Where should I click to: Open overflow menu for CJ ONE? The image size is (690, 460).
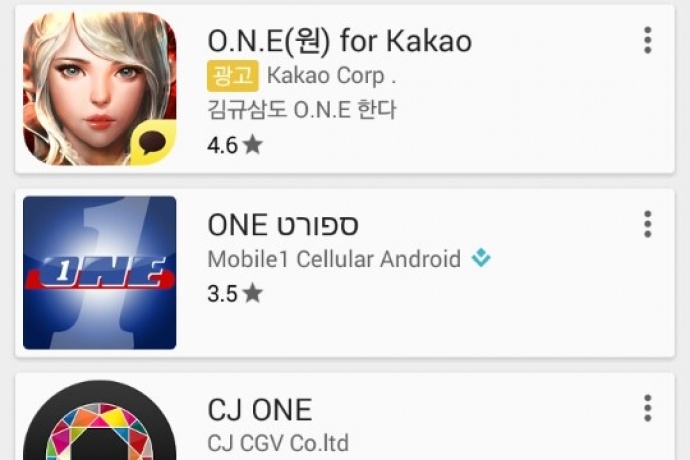[x=648, y=408]
